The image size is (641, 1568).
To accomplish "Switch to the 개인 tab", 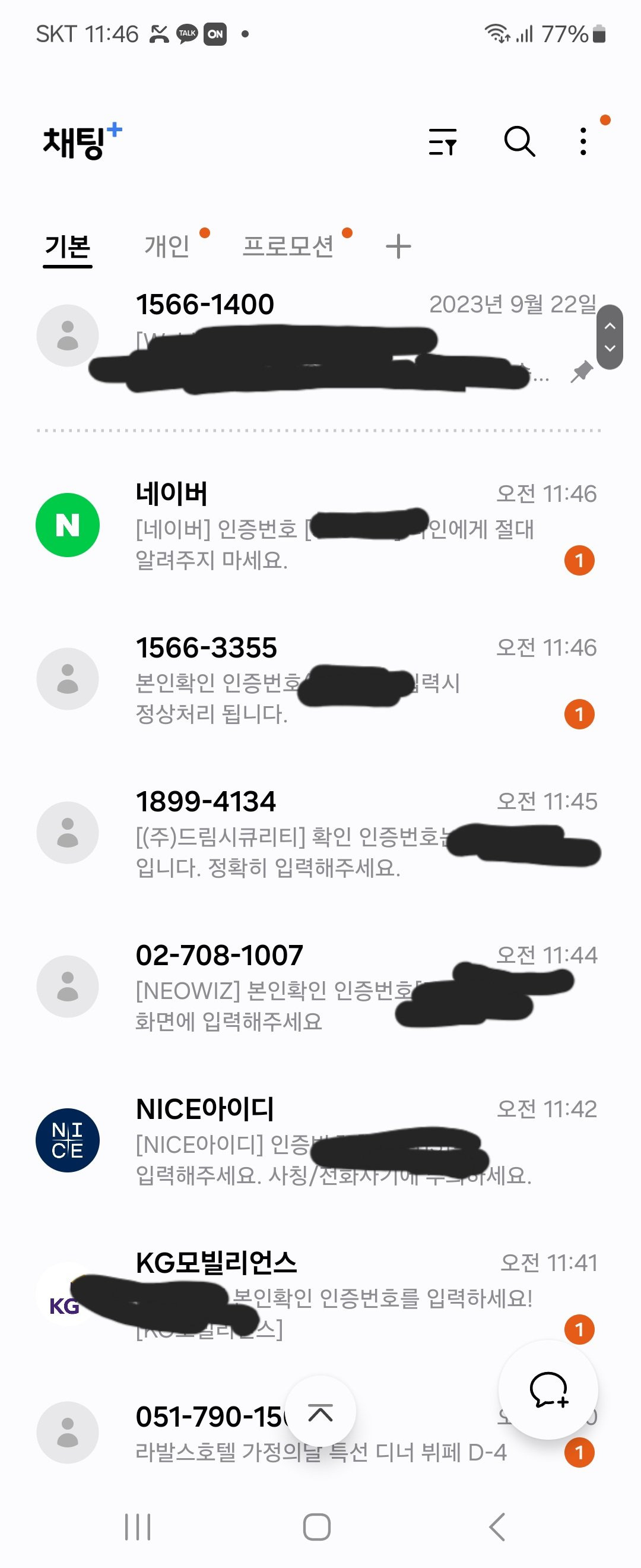I will click(x=166, y=246).
